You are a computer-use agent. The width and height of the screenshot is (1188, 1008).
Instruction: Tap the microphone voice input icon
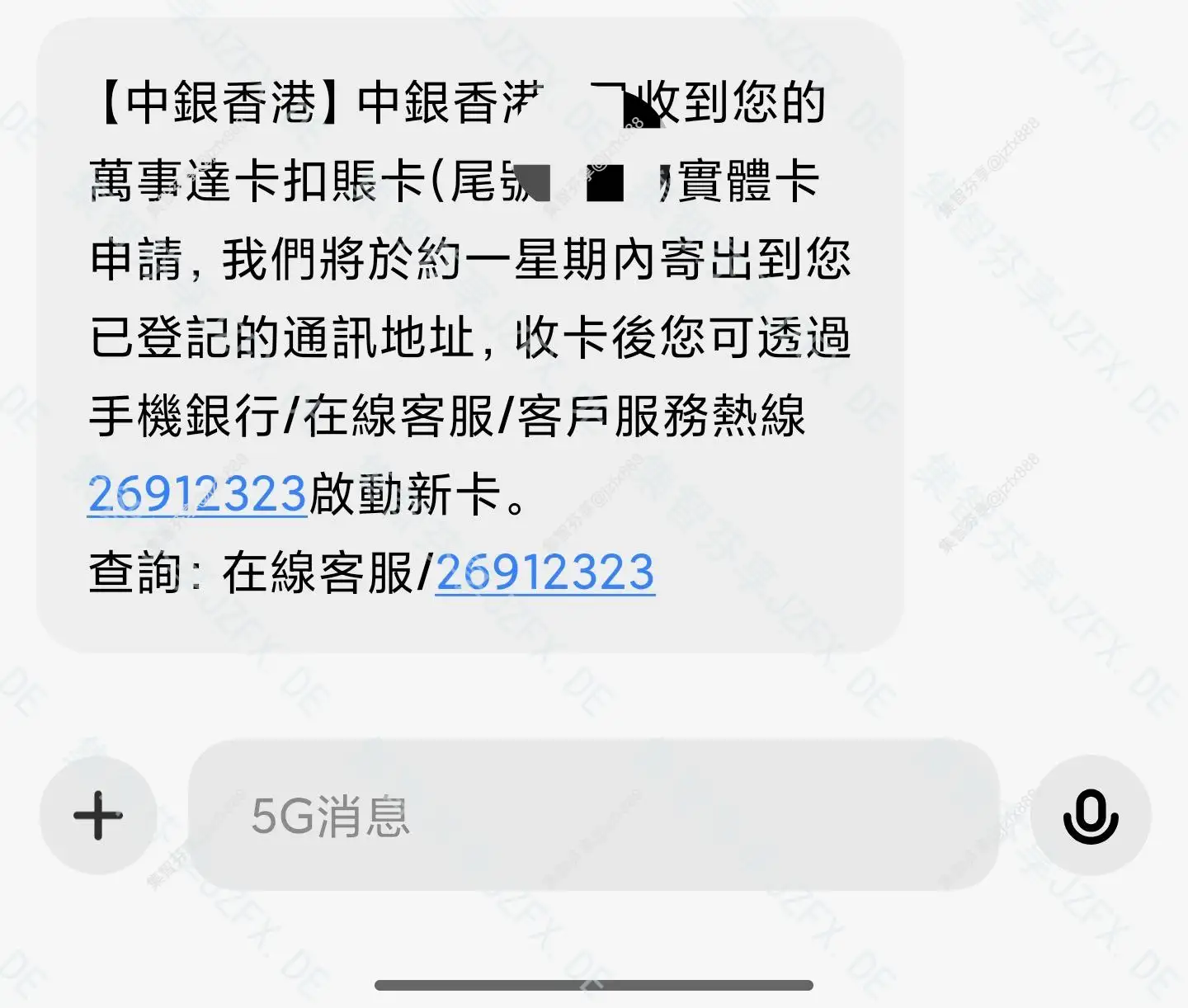pyautogui.click(x=1090, y=816)
